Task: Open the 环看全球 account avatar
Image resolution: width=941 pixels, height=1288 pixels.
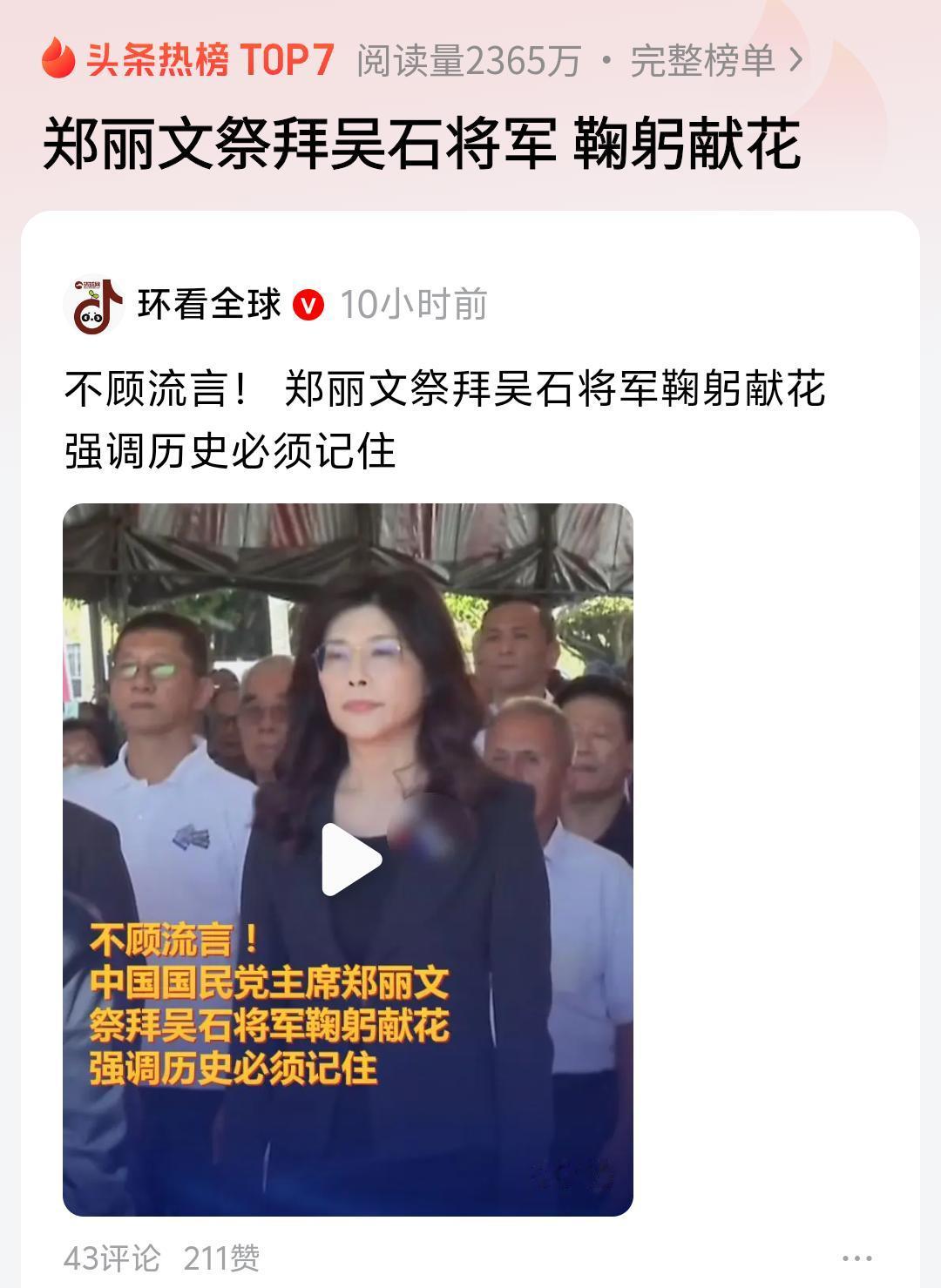Action: pos(96,305)
